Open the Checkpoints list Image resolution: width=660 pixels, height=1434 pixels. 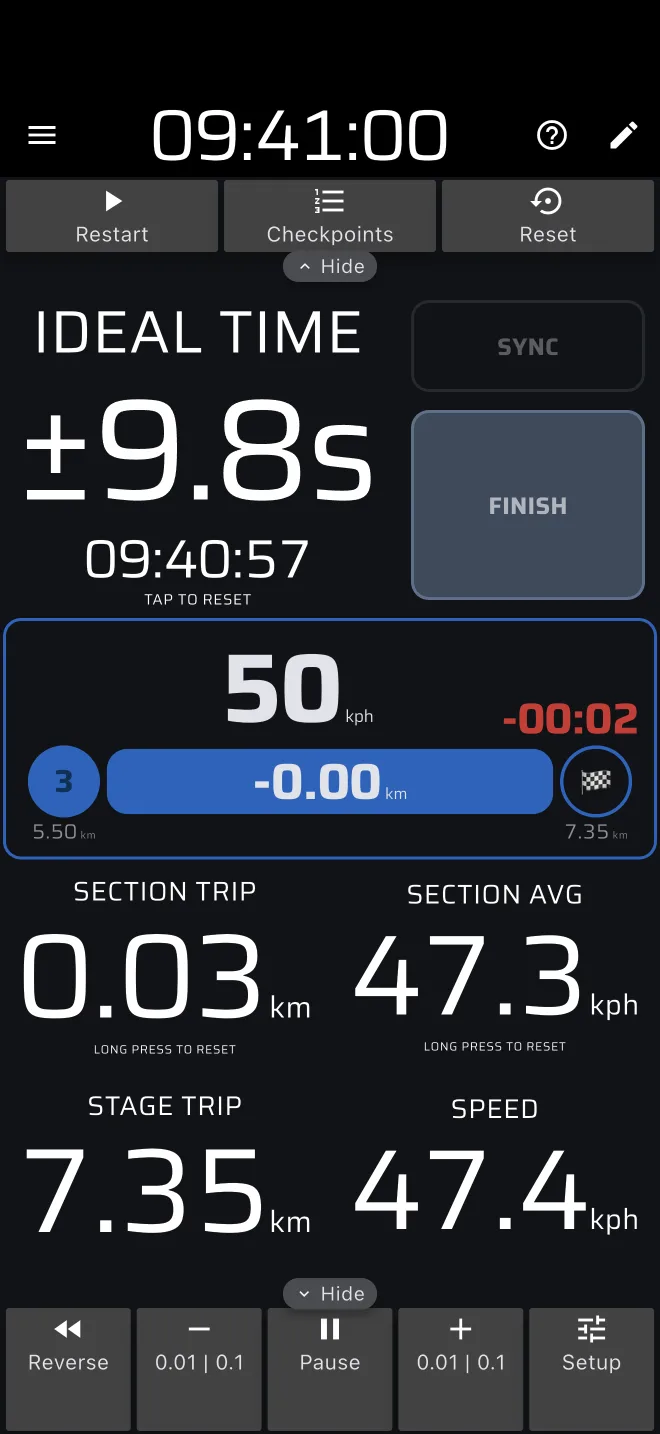330,216
